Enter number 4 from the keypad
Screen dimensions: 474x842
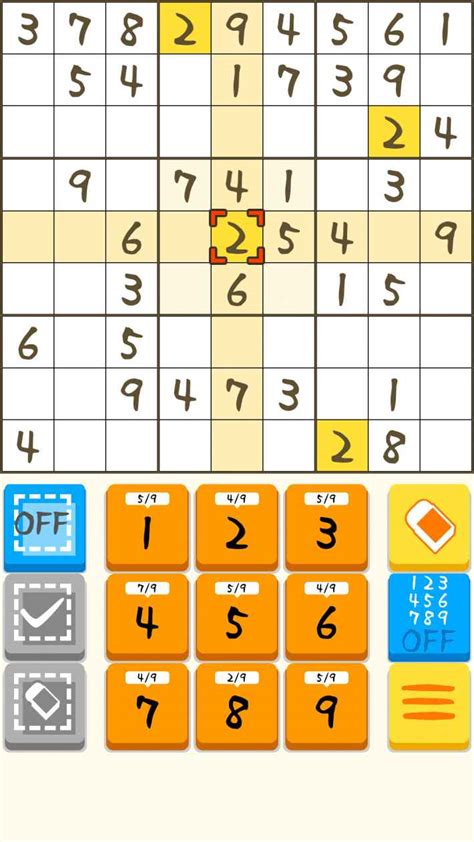[147, 616]
